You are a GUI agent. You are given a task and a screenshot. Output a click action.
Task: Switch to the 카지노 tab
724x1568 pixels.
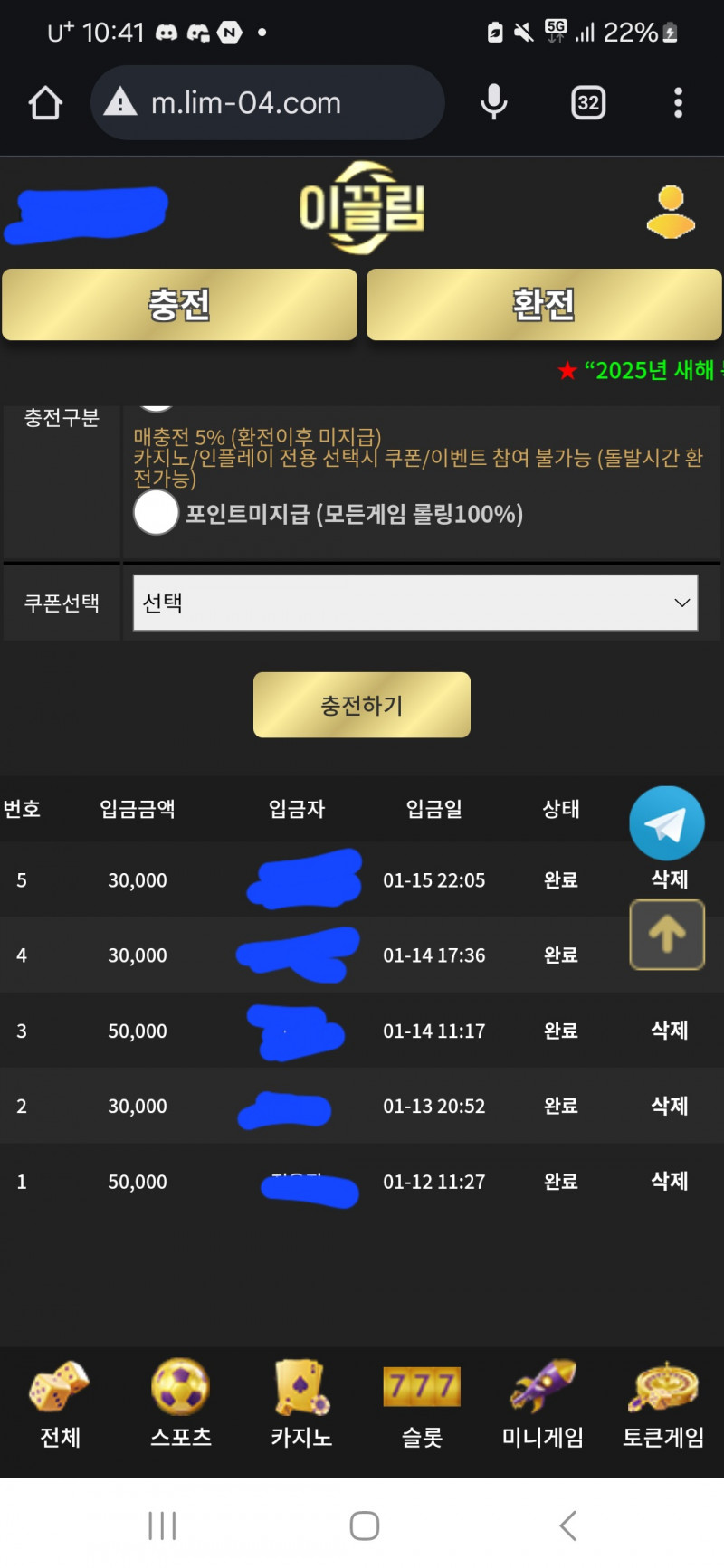301,1403
